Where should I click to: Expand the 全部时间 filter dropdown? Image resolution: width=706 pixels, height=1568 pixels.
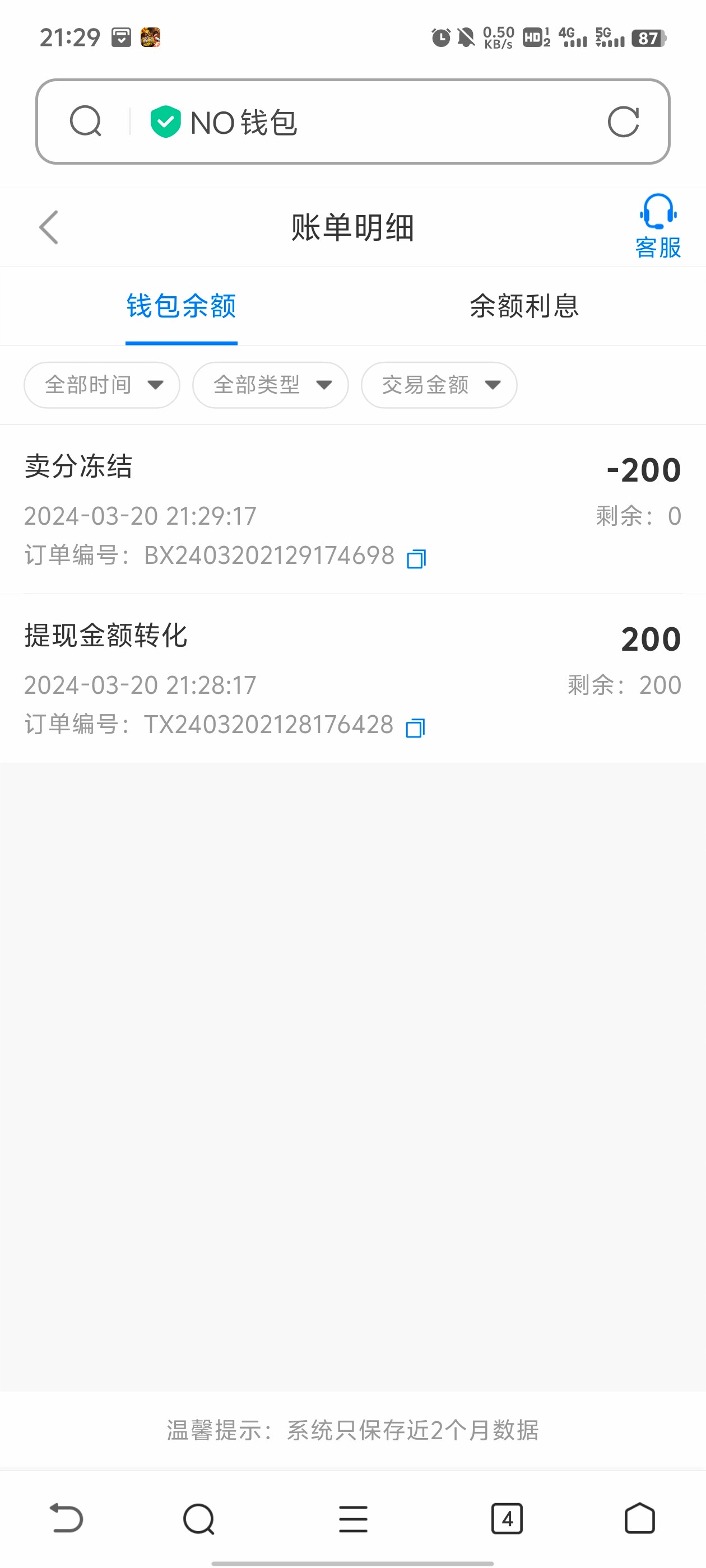click(x=102, y=385)
